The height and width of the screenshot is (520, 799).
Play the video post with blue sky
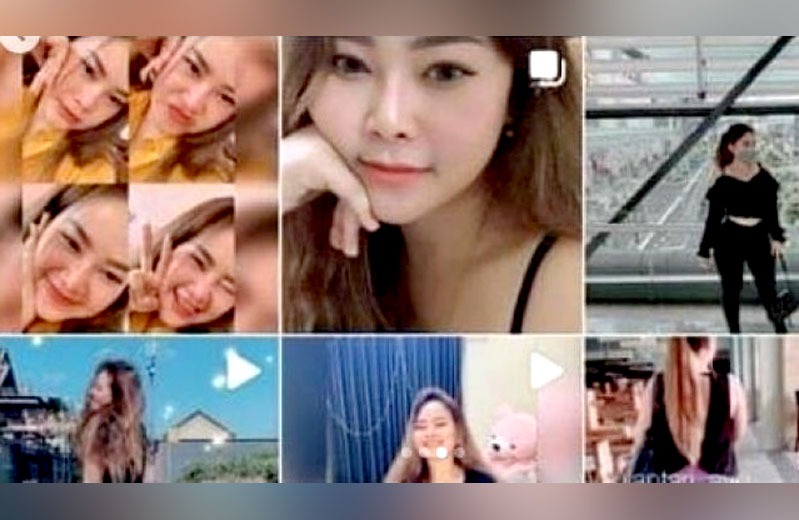pos(138,410)
